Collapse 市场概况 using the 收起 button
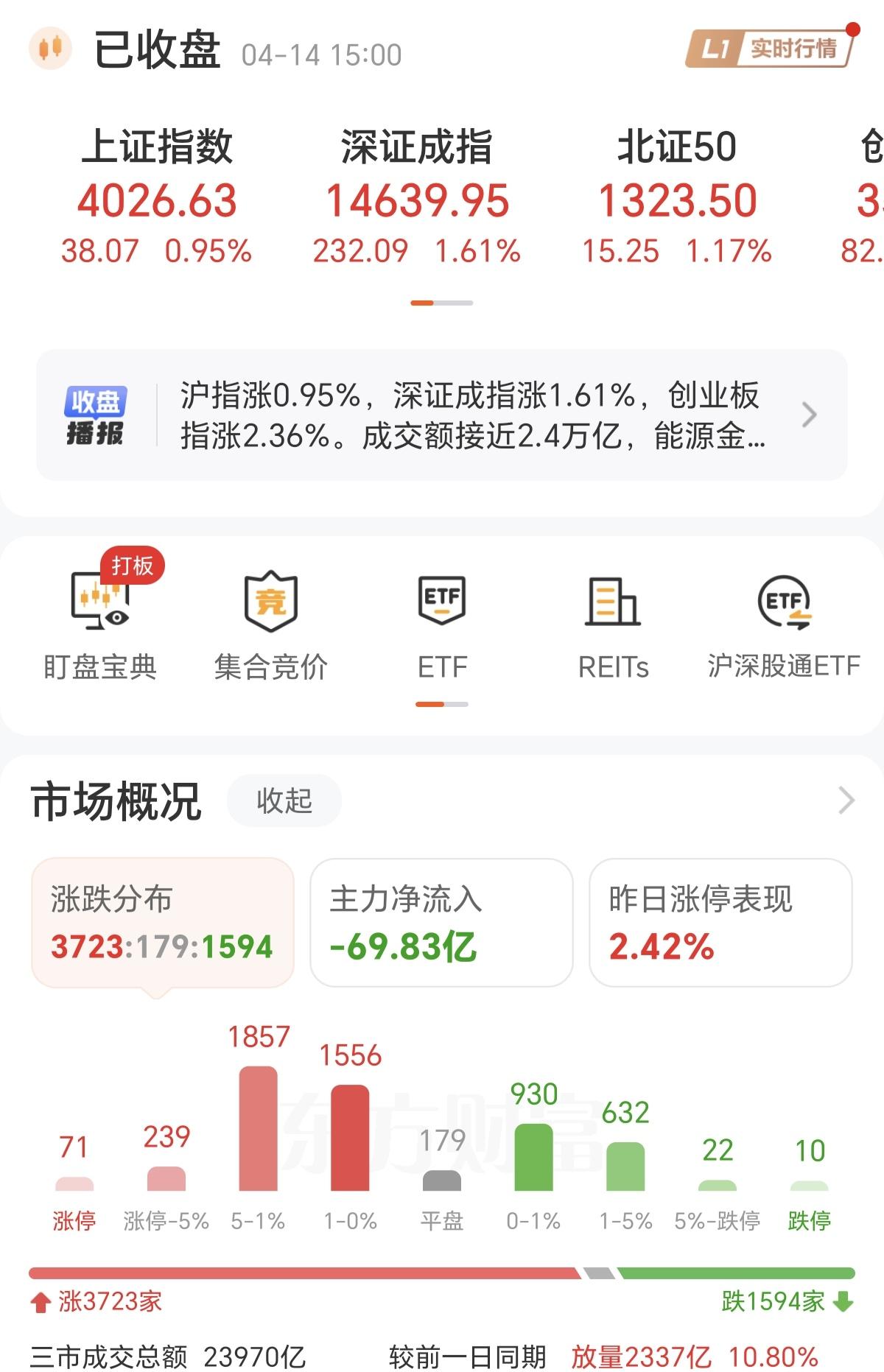 tap(284, 802)
